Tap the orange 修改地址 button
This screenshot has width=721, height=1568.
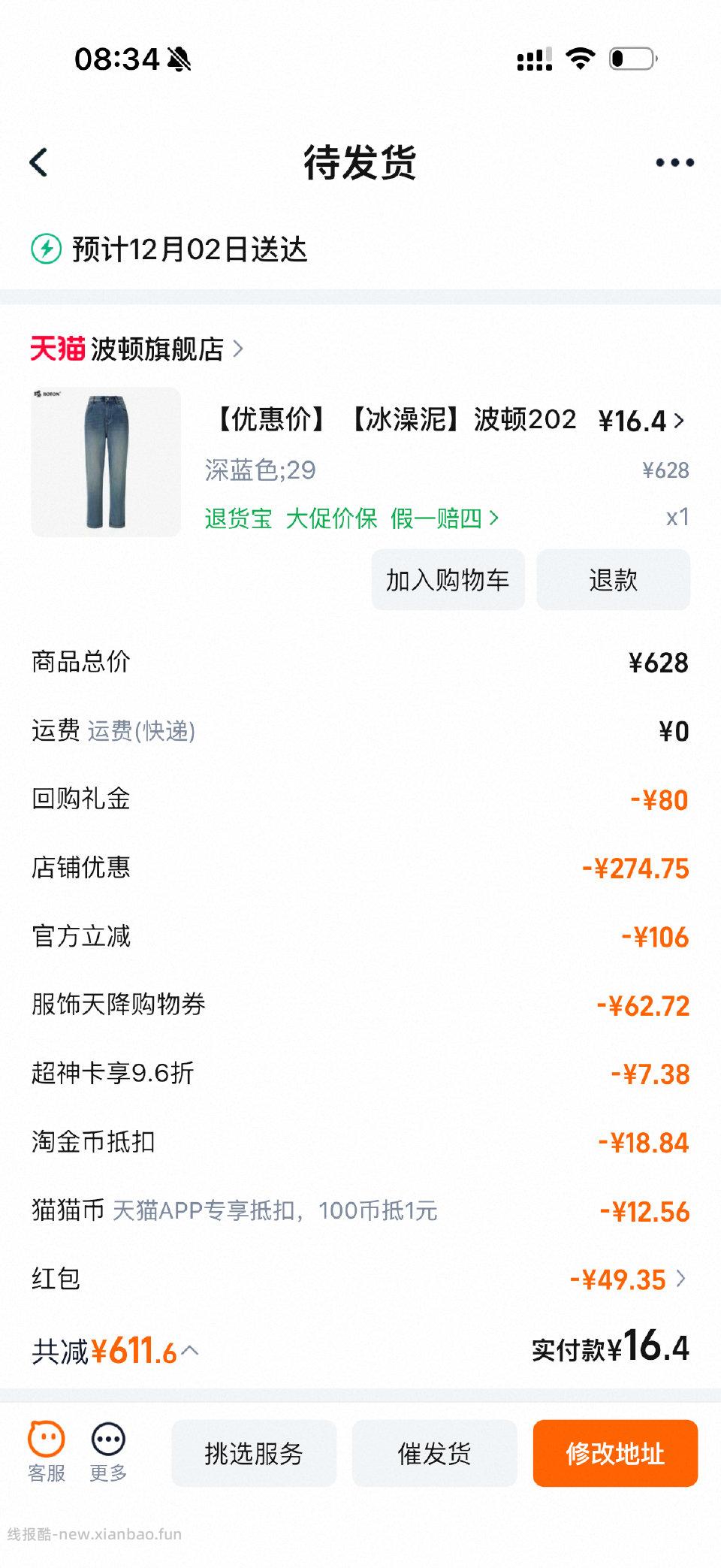pyautogui.click(x=615, y=1452)
